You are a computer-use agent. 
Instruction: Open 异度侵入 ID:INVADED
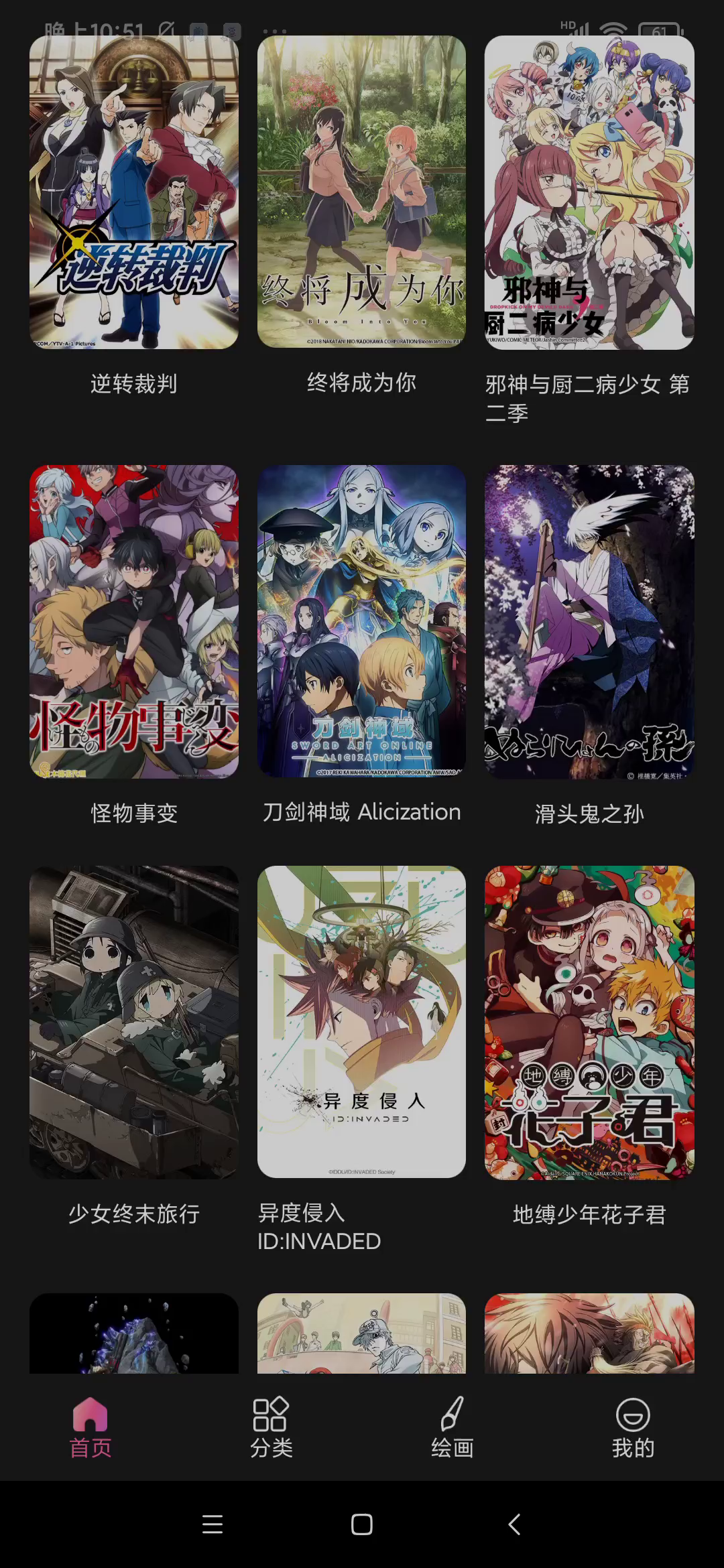coord(361,1021)
